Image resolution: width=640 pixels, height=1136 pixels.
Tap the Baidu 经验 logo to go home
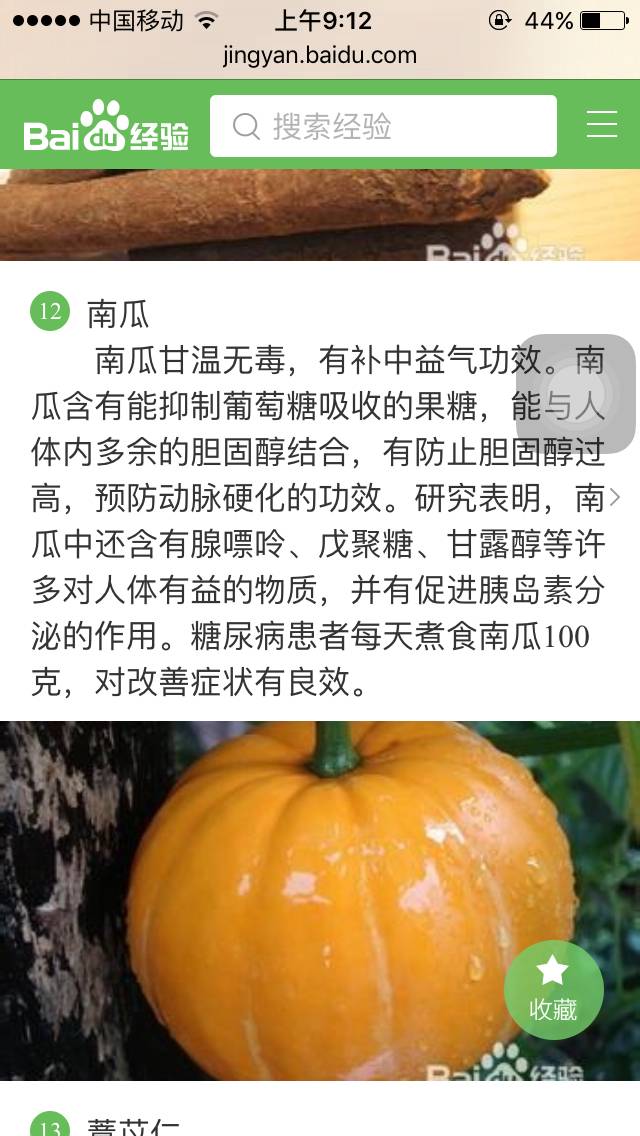pyautogui.click(x=106, y=127)
